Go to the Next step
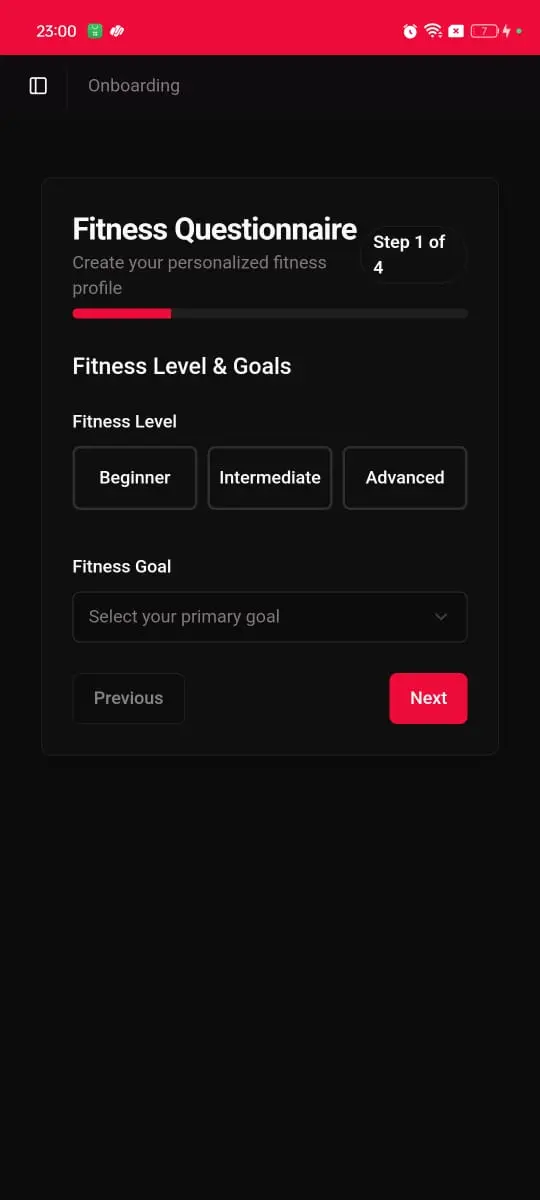 point(428,698)
